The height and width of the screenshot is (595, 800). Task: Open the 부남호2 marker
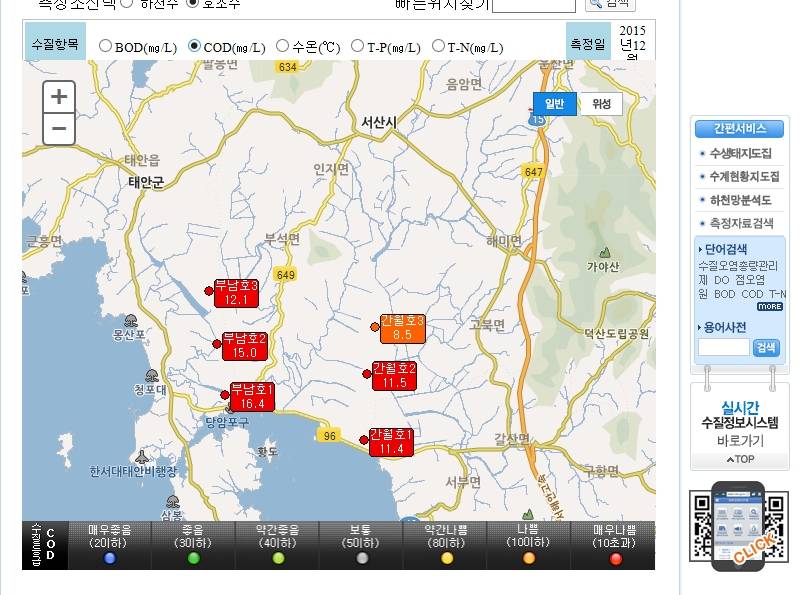[244, 345]
